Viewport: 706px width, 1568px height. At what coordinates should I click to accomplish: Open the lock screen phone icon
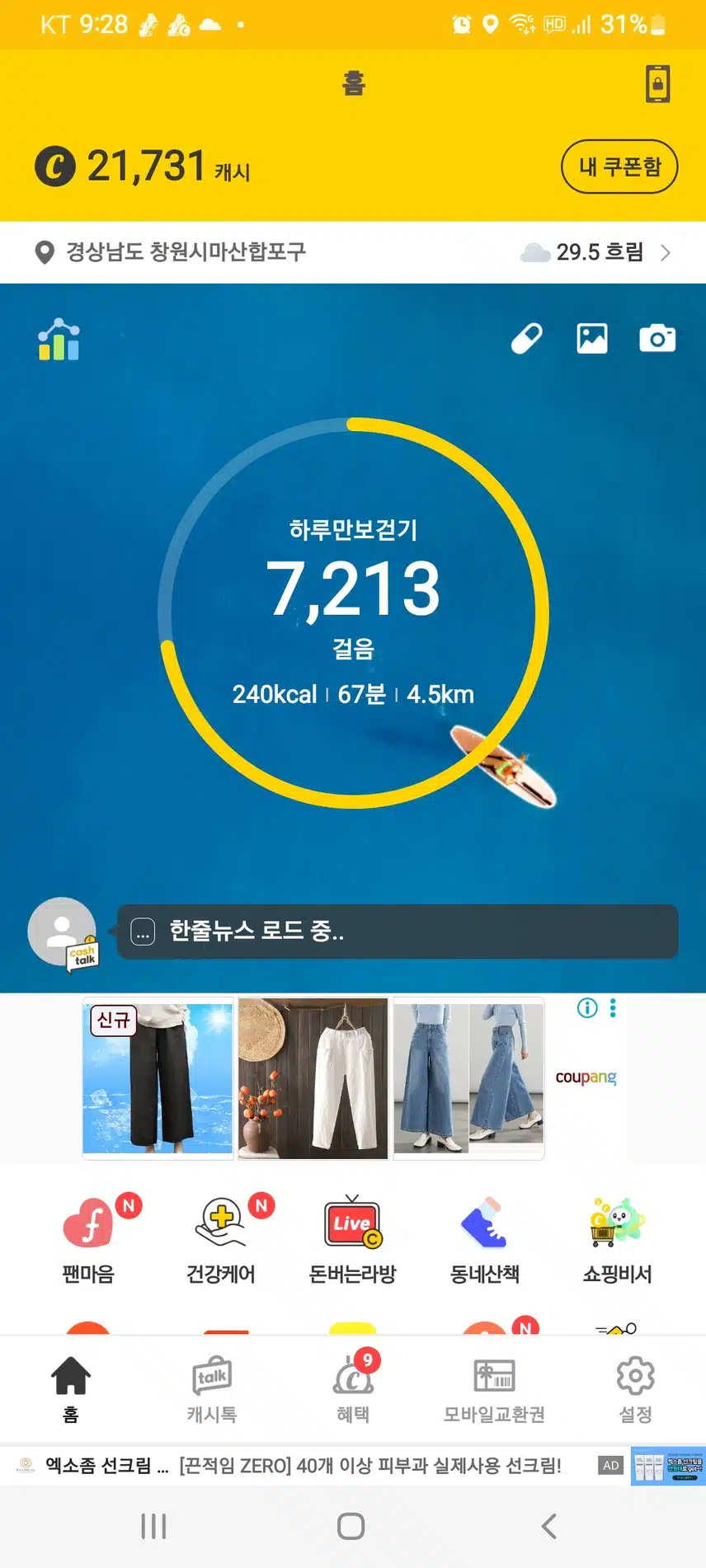pos(657,84)
